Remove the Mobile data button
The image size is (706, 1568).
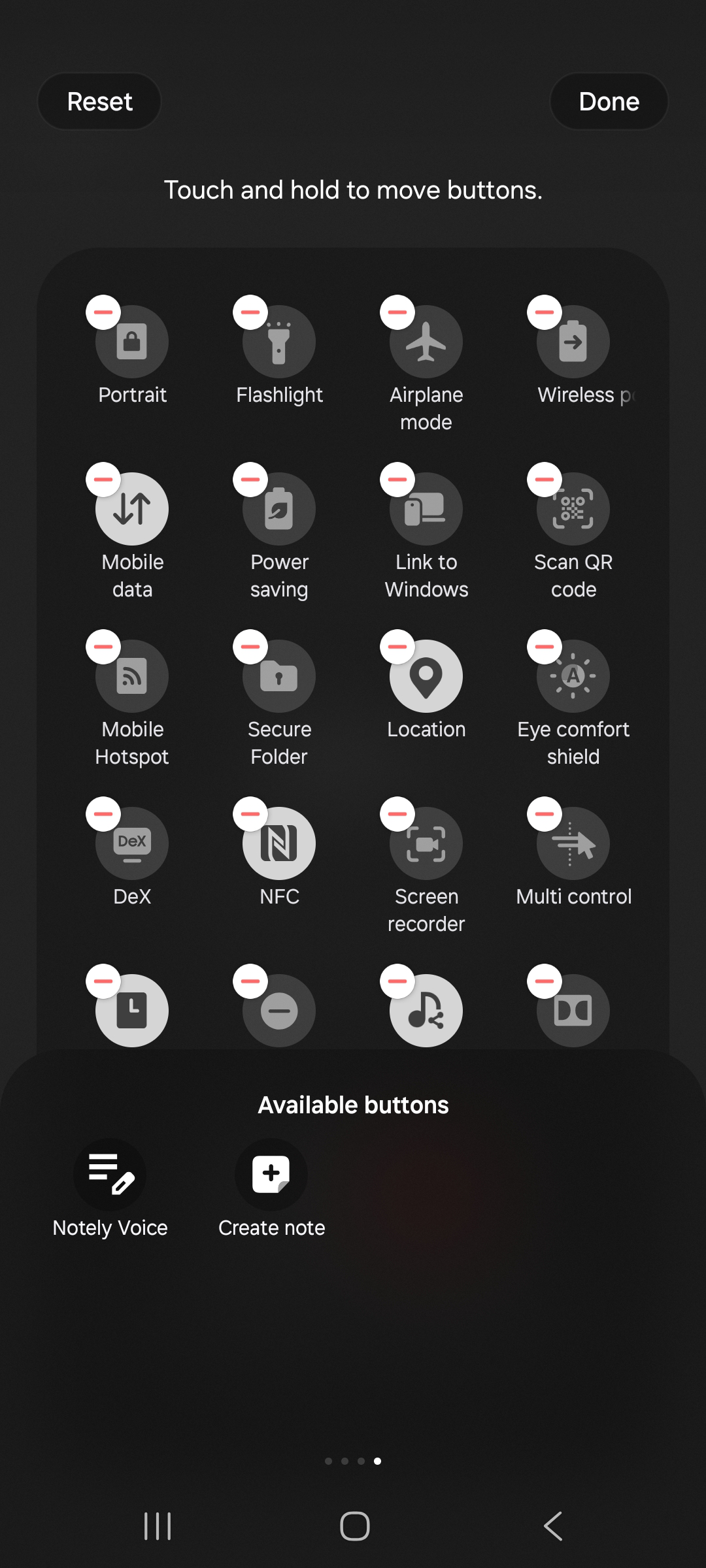tap(103, 480)
